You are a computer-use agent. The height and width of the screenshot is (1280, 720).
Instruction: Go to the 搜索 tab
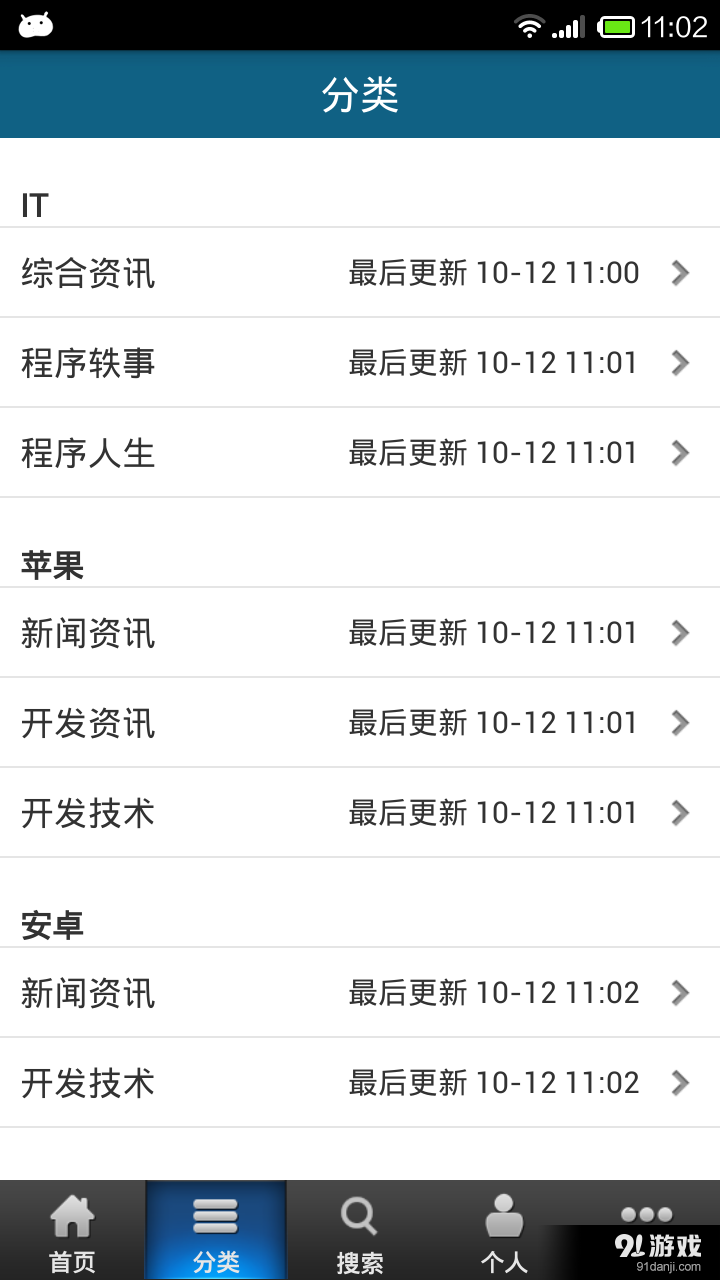[359, 1232]
